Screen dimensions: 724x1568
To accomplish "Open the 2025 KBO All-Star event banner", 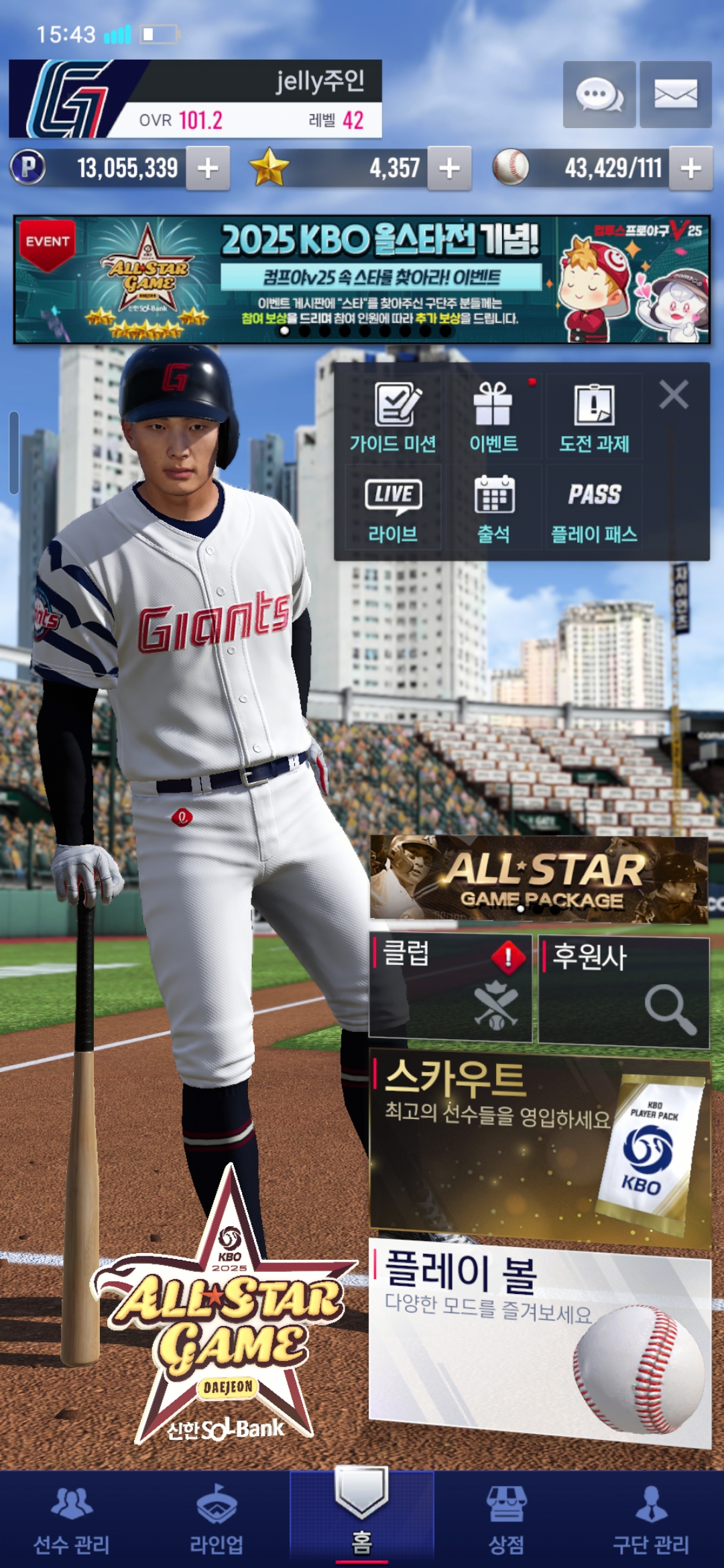I will click(362, 279).
